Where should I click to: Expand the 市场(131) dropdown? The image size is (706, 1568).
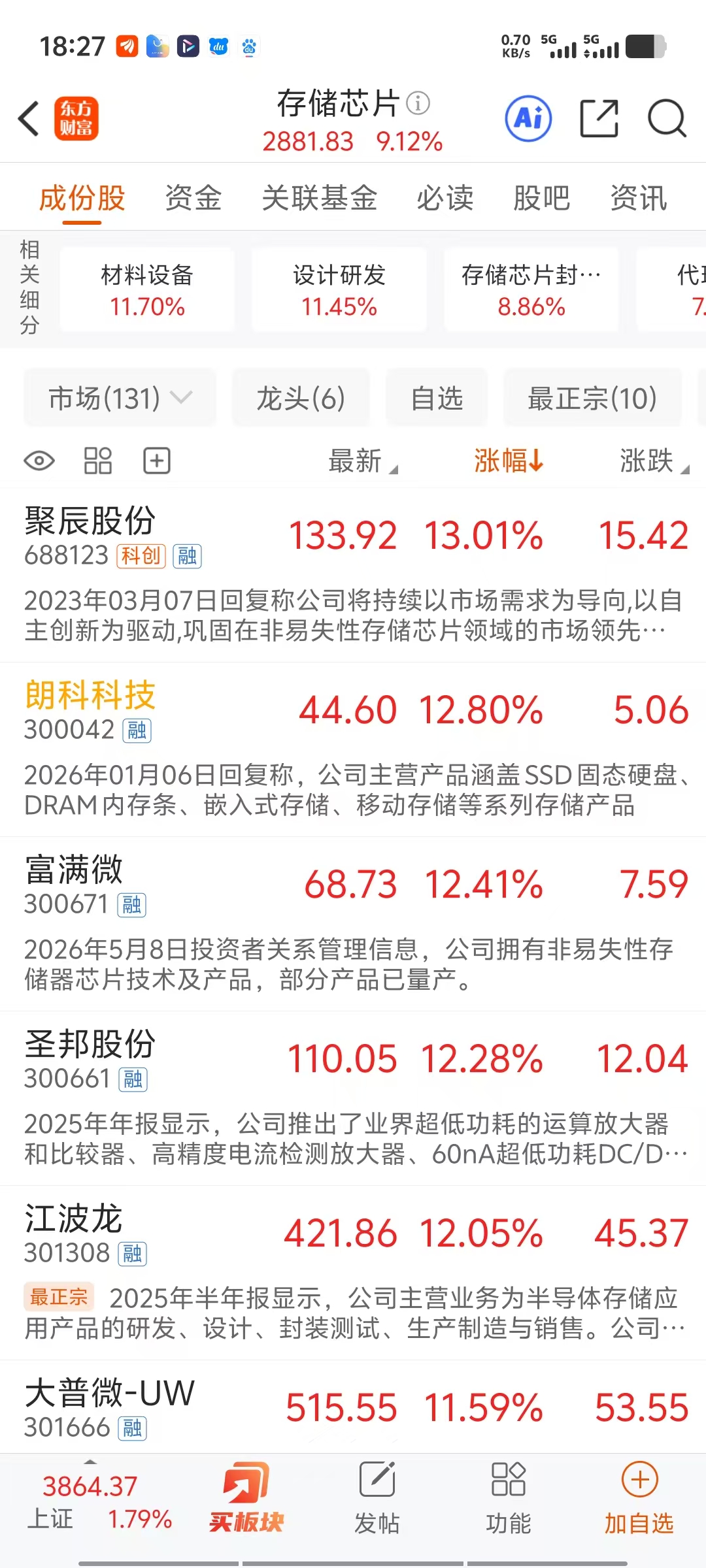pos(120,398)
